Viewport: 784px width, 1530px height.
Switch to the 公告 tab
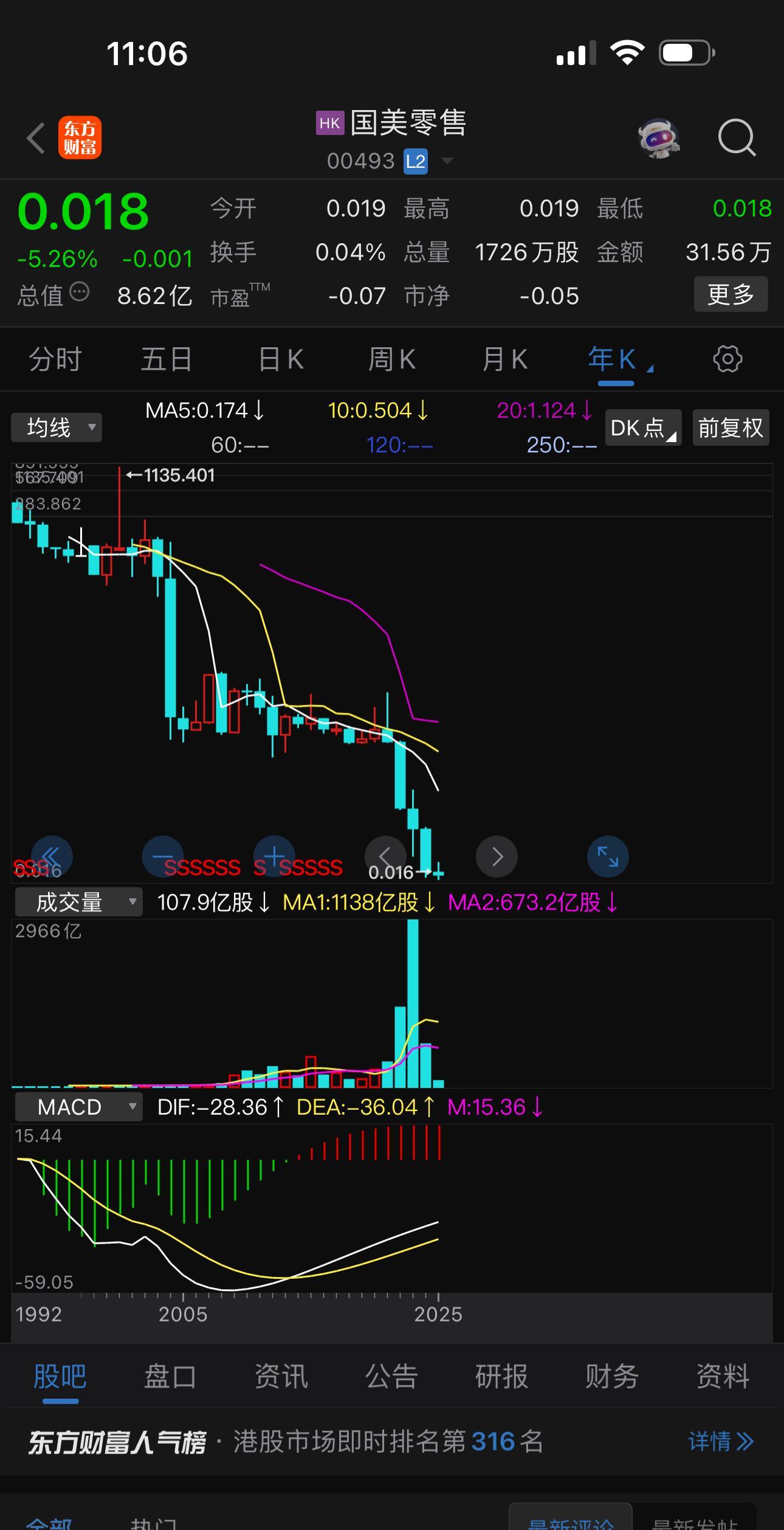point(391,1376)
